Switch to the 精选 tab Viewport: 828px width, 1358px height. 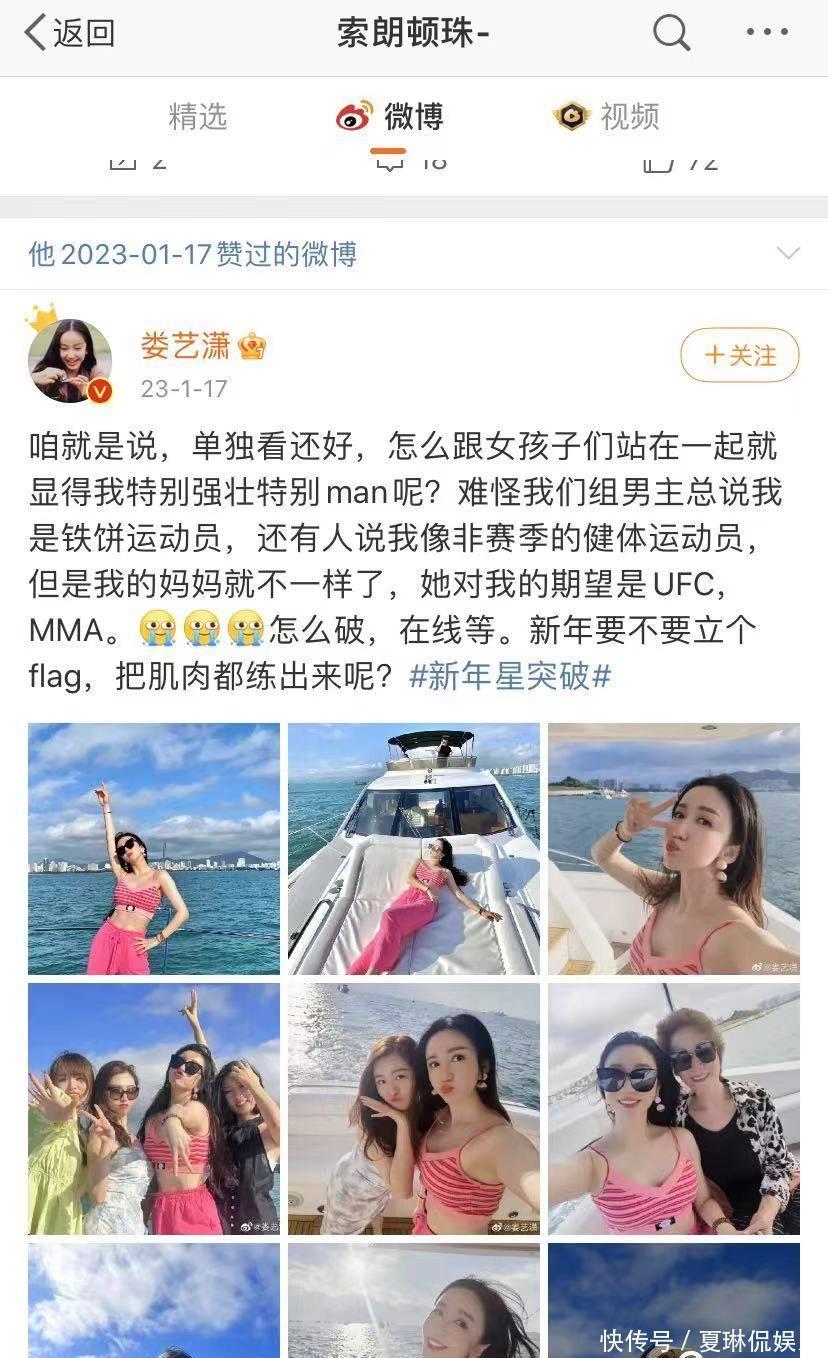[198, 117]
